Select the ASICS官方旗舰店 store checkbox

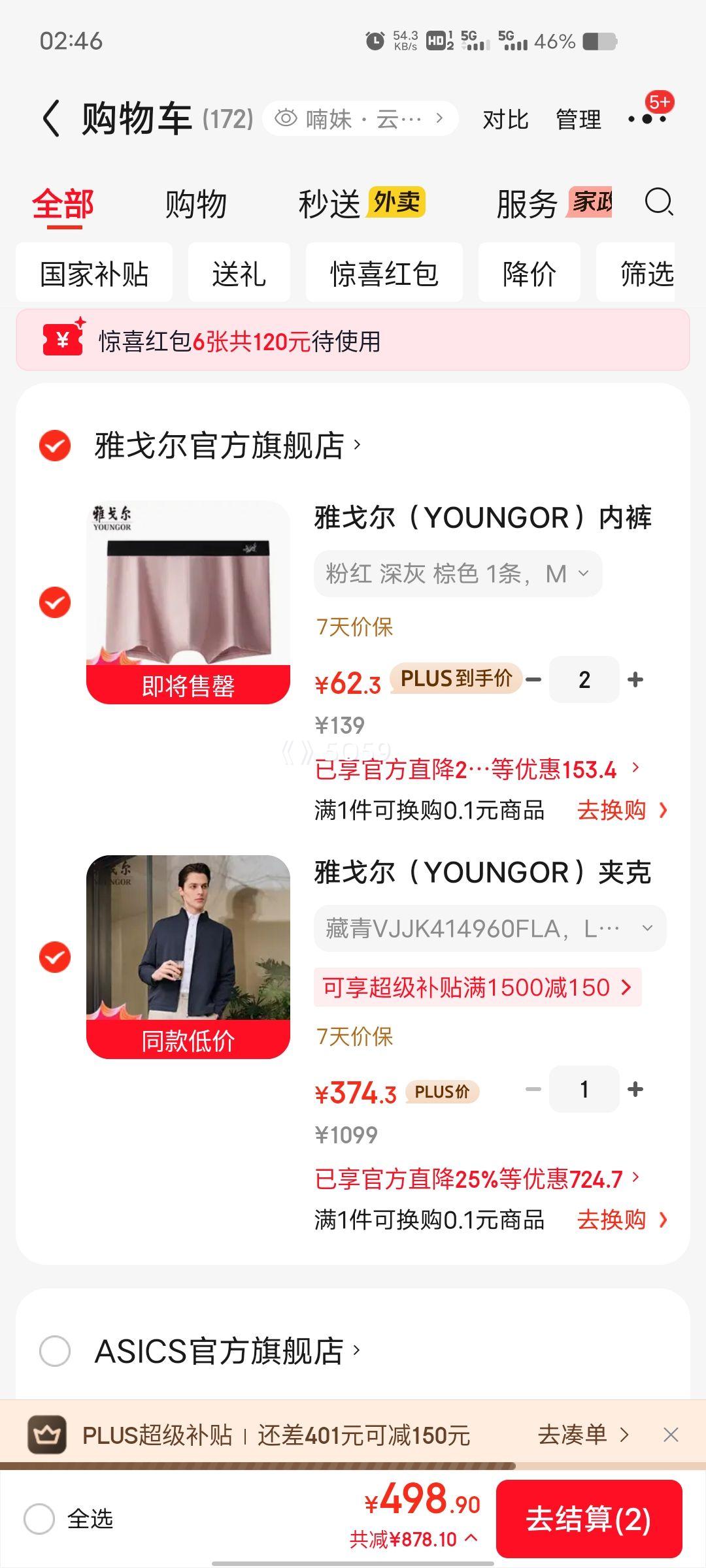pos(55,1350)
